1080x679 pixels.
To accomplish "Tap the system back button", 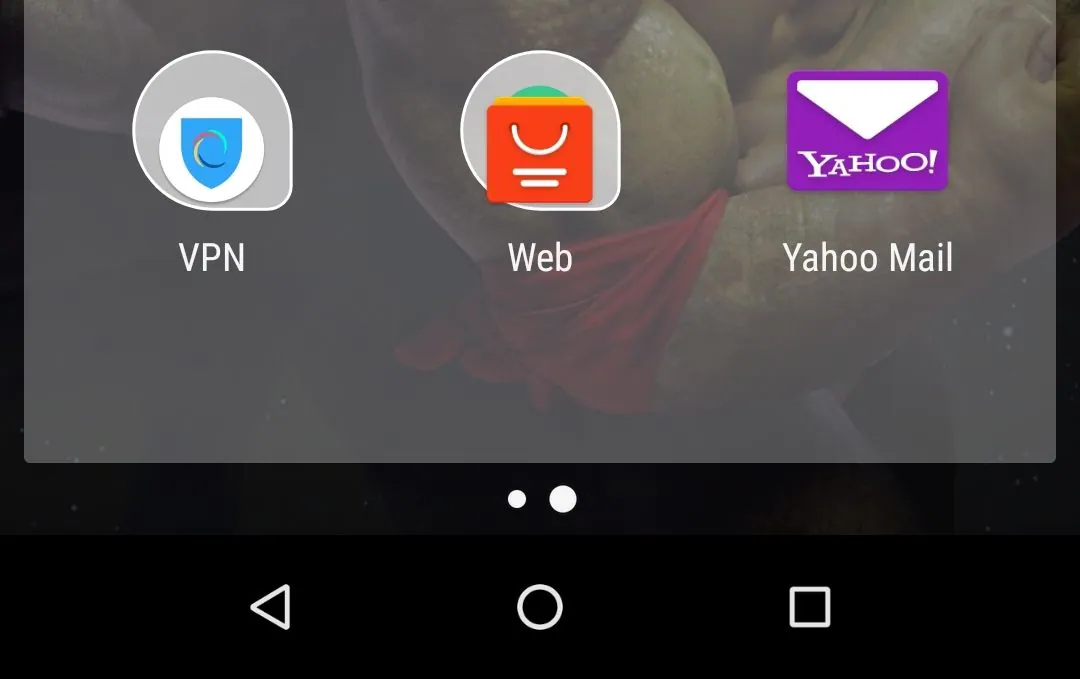I will 270,607.
